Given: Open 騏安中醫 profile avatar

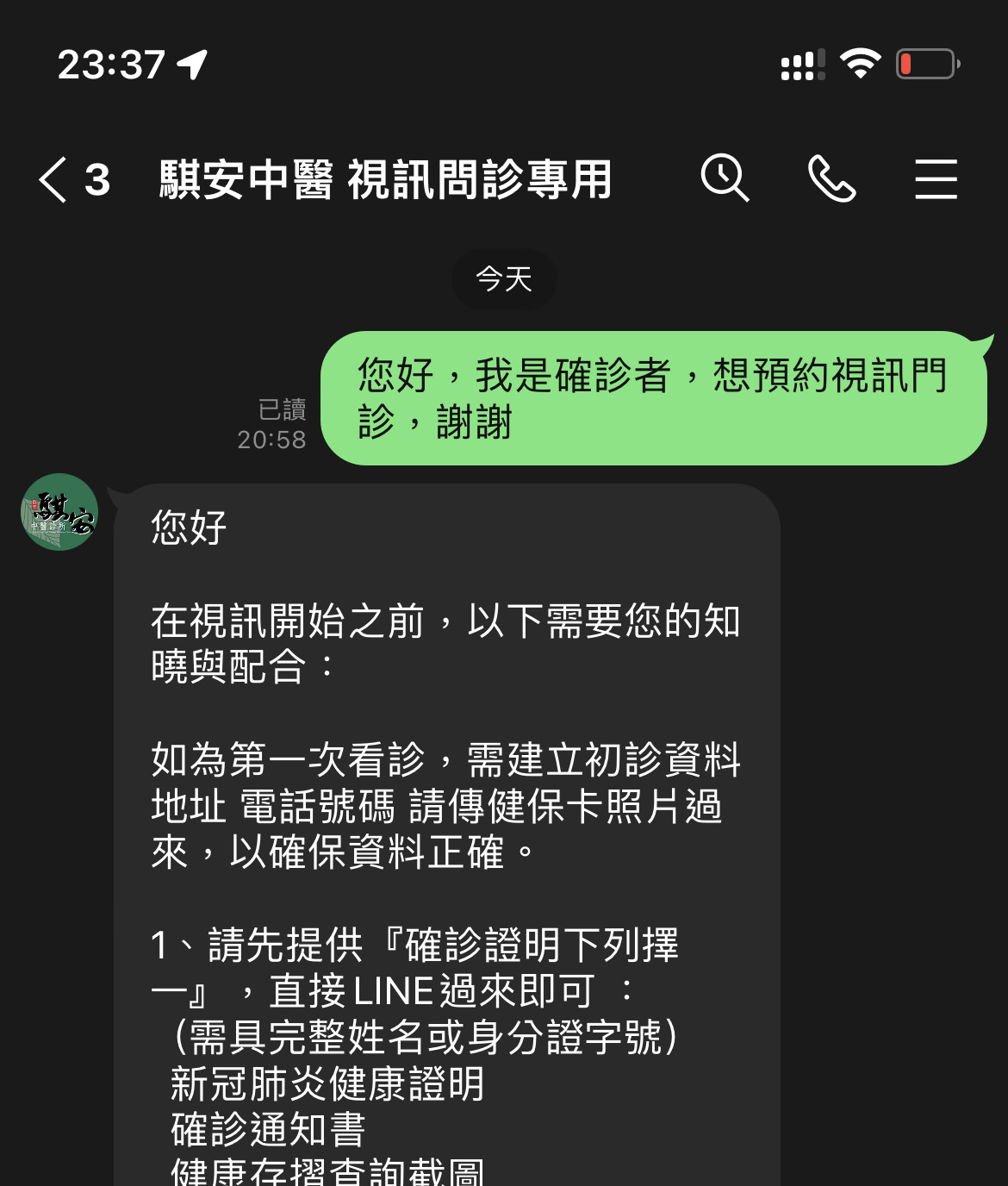Looking at the screenshot, I should [x=59, y=512].
